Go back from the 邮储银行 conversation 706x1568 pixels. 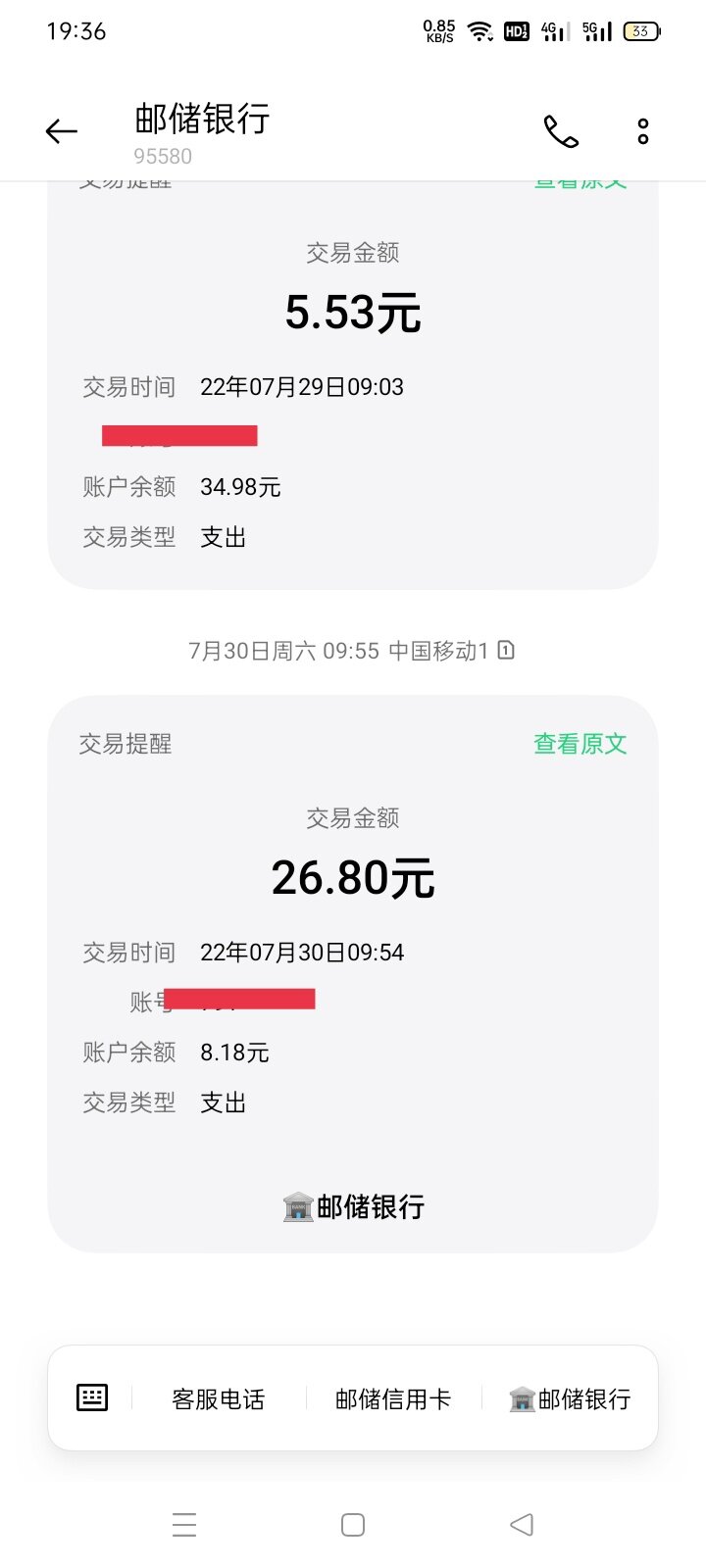61,131
